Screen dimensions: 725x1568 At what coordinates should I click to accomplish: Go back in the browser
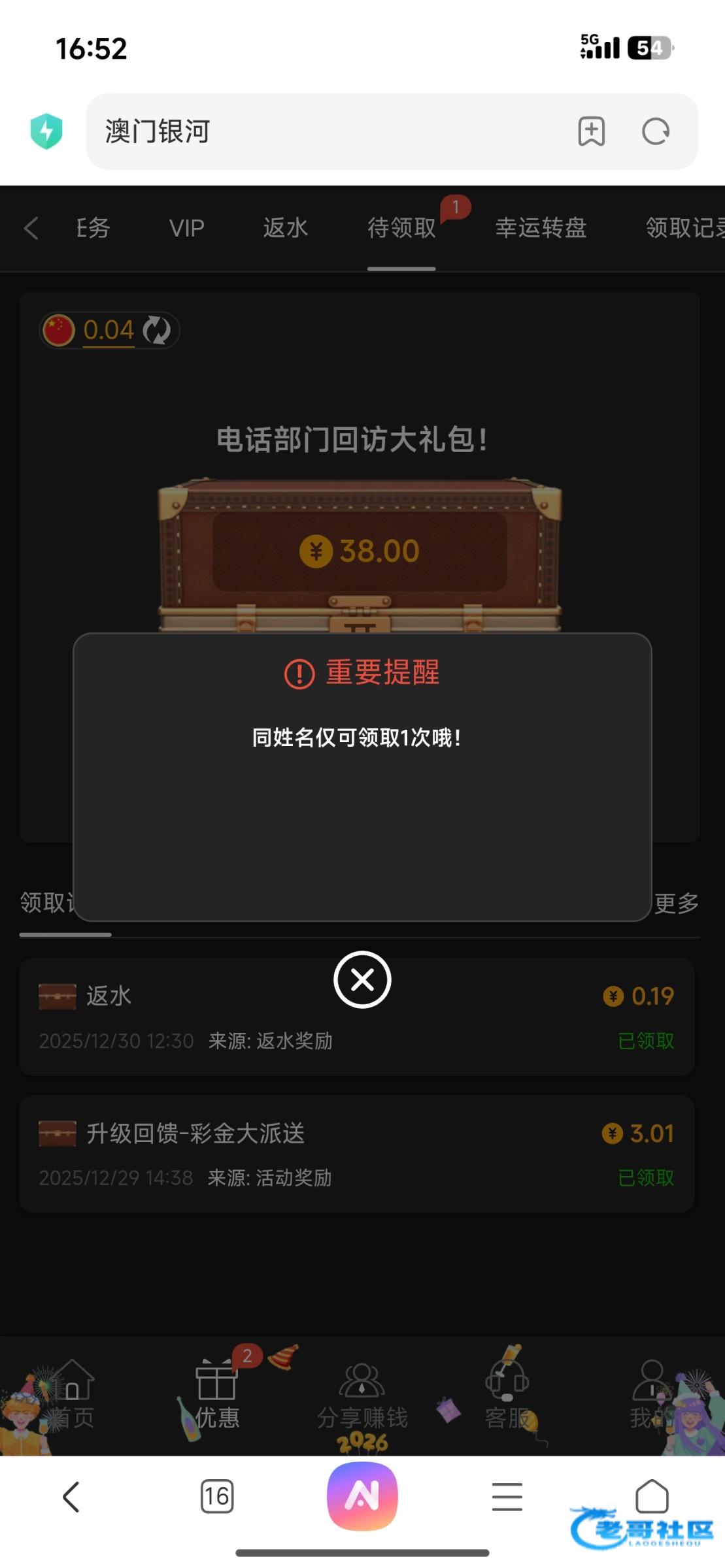(71, 1496)
